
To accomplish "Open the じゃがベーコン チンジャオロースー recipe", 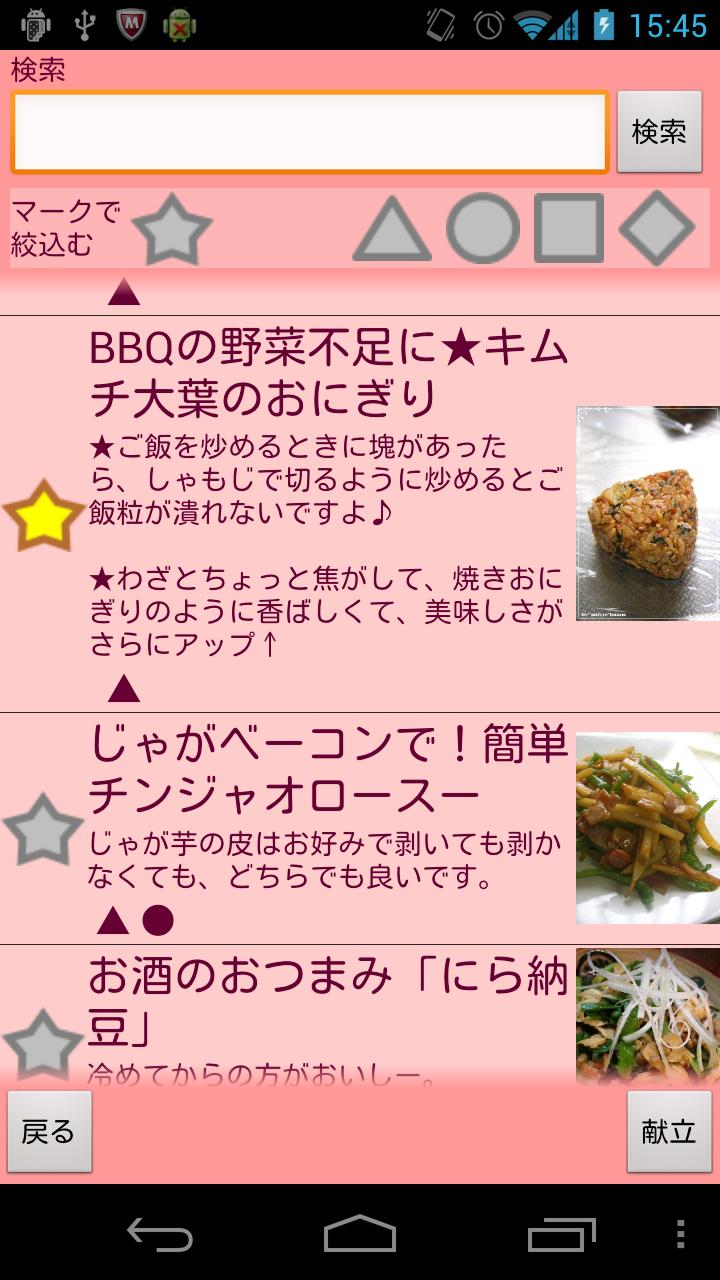I will [x=328, y=770].
